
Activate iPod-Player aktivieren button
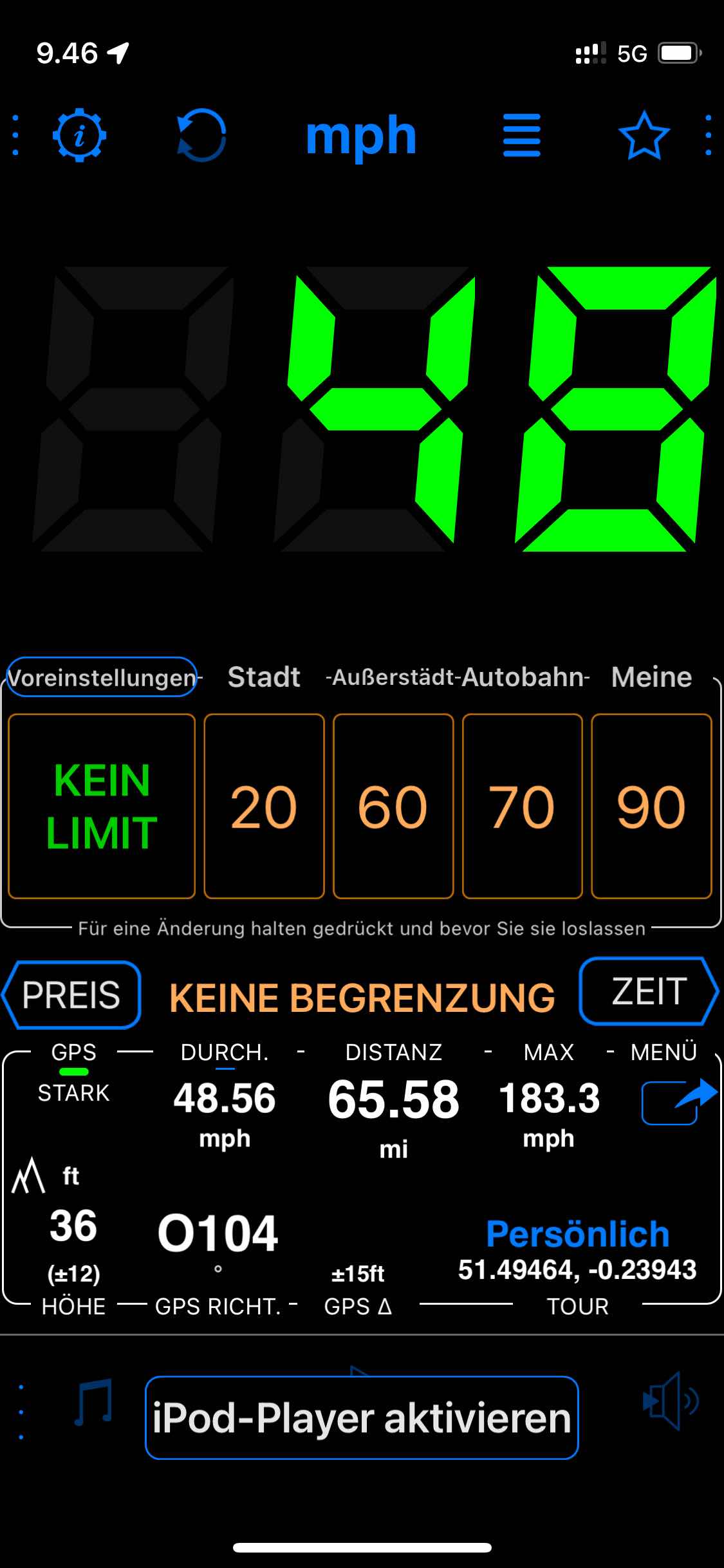362,1418
